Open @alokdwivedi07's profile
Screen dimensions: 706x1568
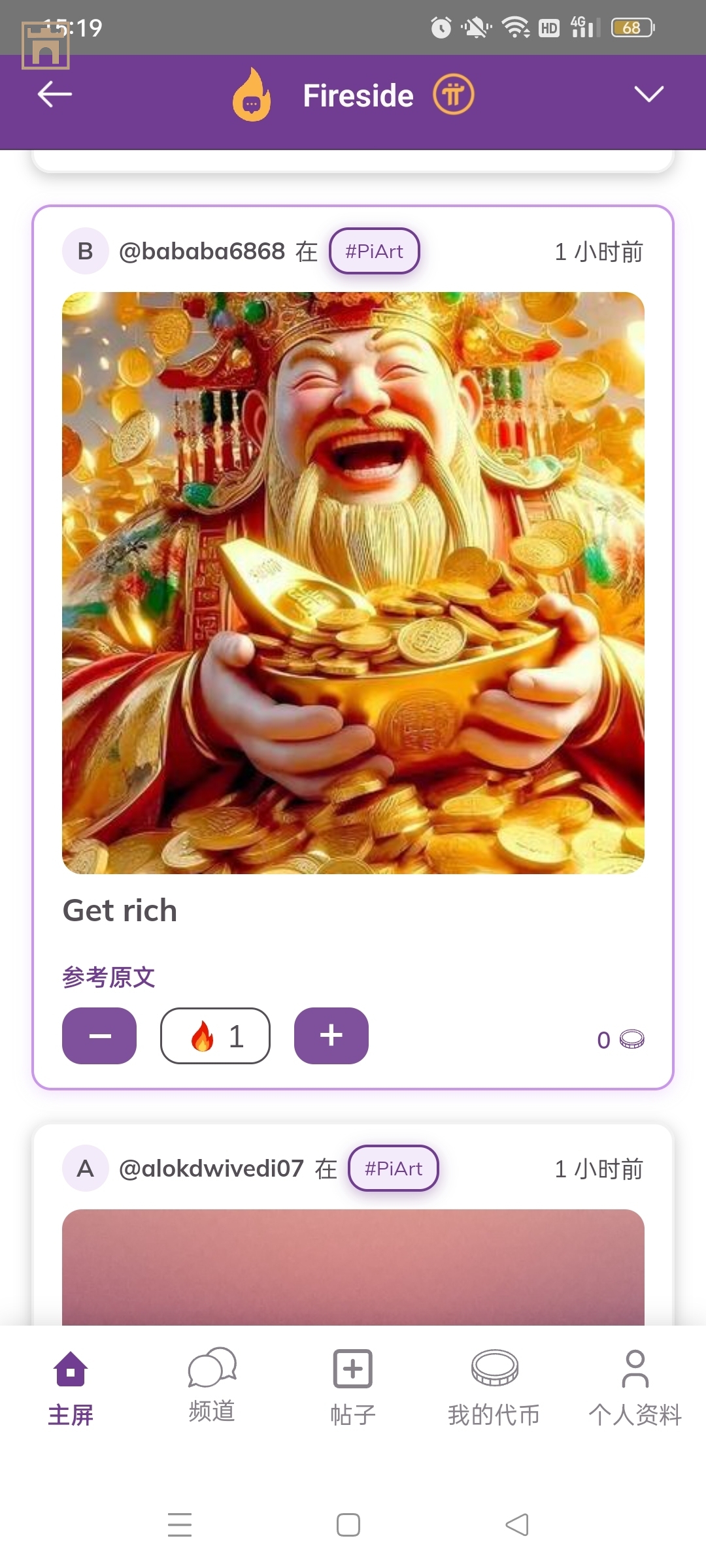[210, 1169]
